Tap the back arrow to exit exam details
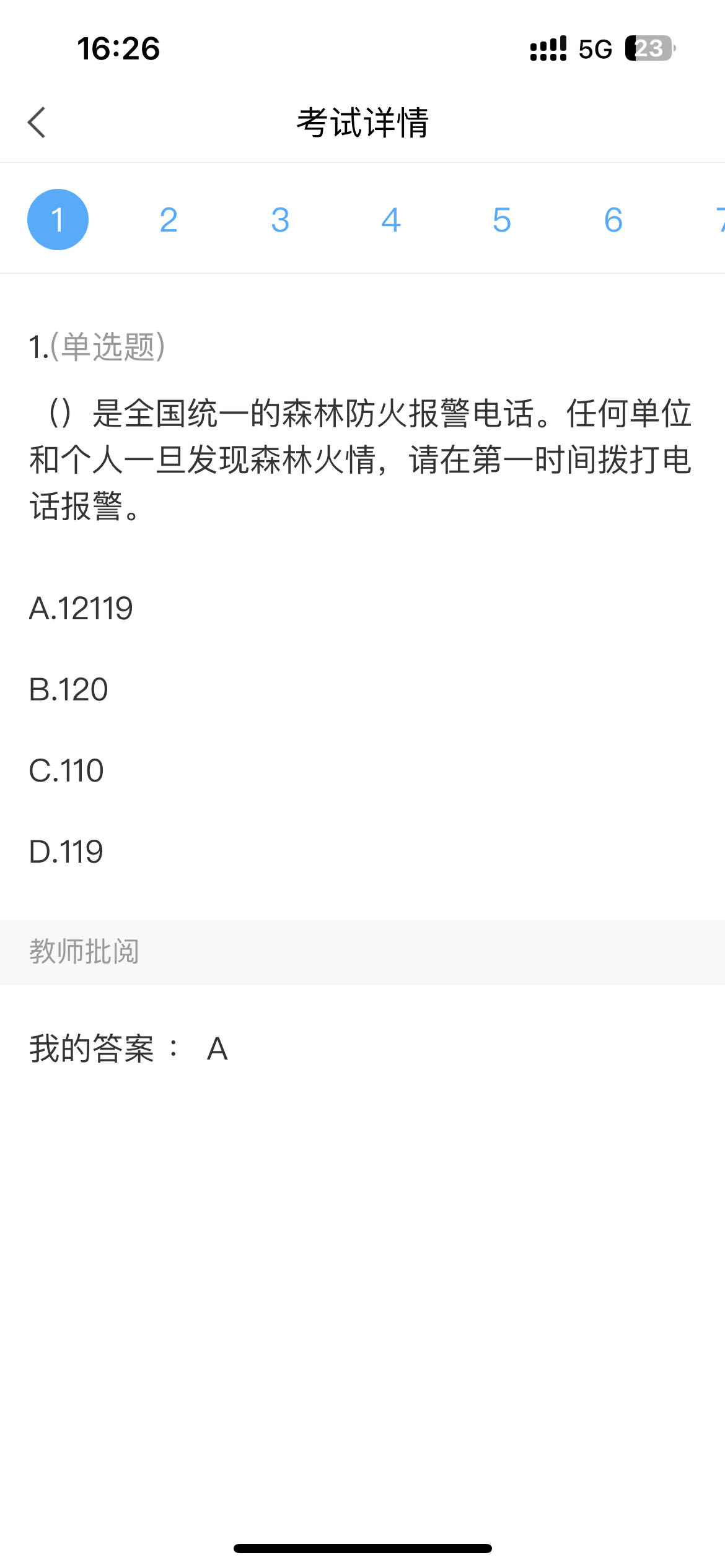 [36, 123]
